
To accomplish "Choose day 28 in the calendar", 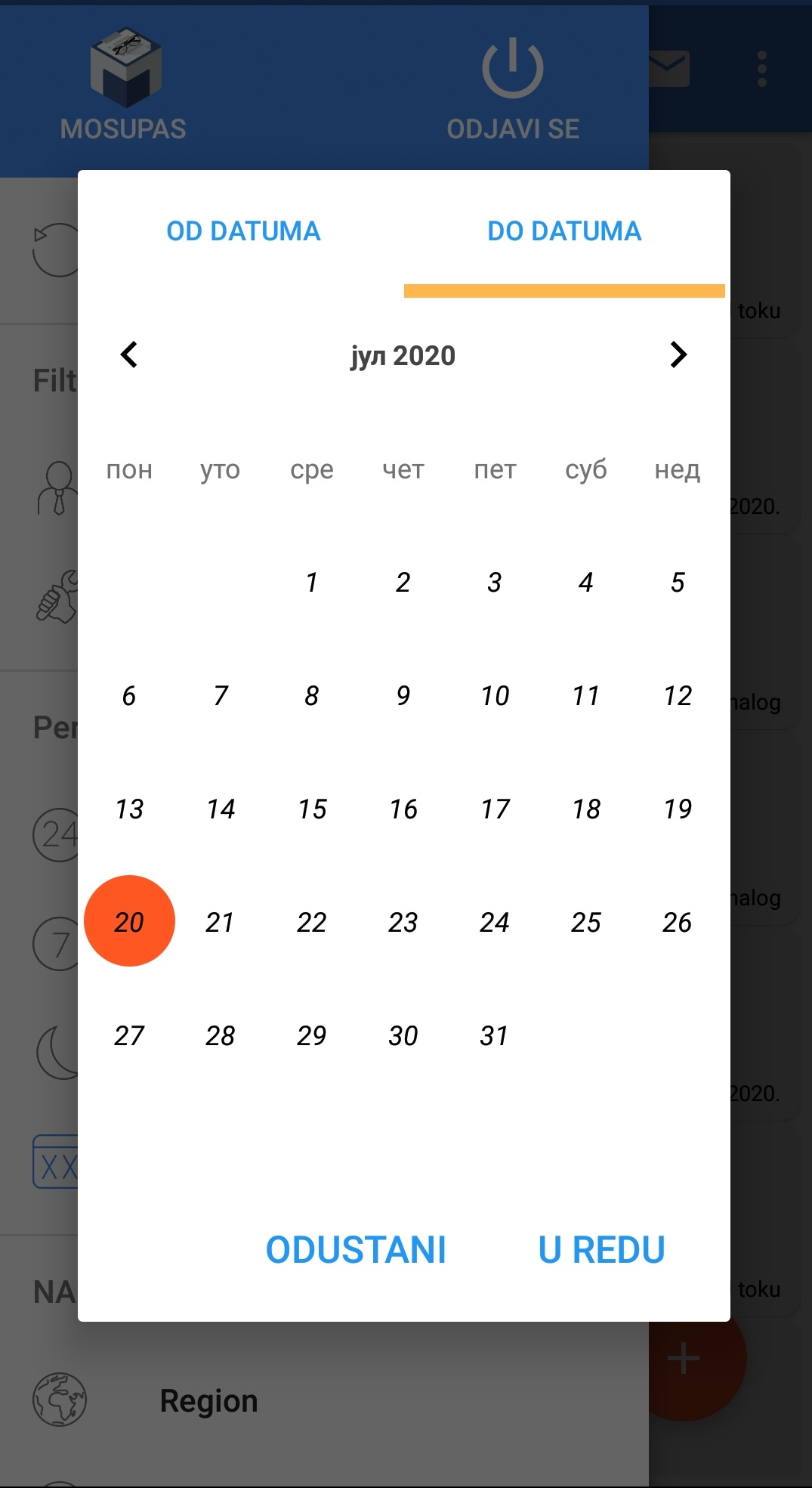I will pyautogui.click(x=221, y=1036).
